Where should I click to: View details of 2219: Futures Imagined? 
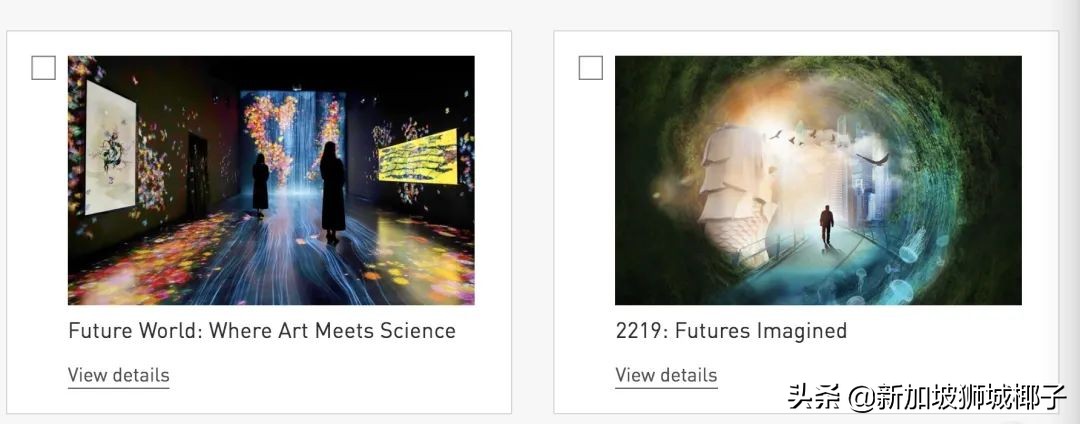tap(666, 376)
